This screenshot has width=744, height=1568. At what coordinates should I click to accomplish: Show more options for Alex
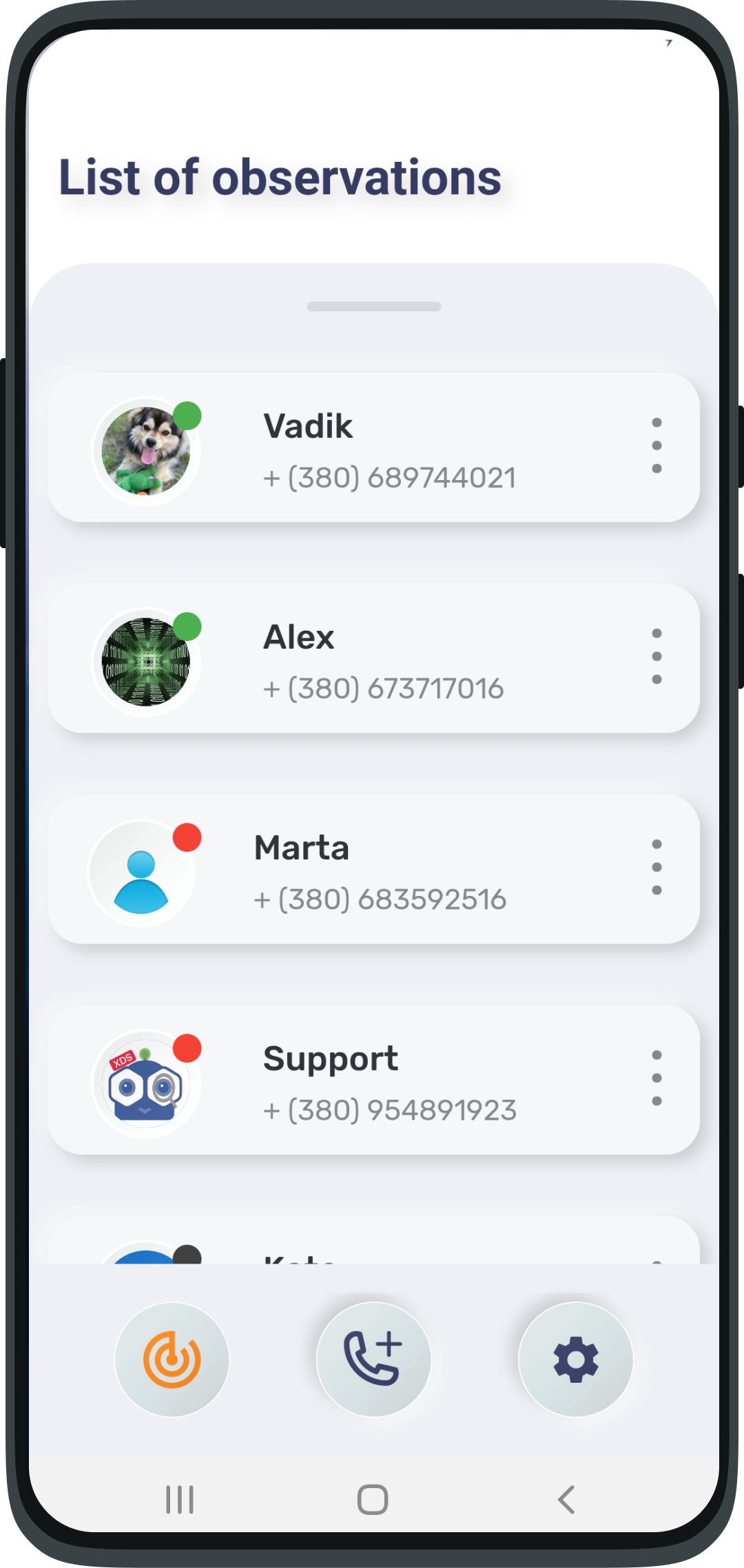point(657,656)
